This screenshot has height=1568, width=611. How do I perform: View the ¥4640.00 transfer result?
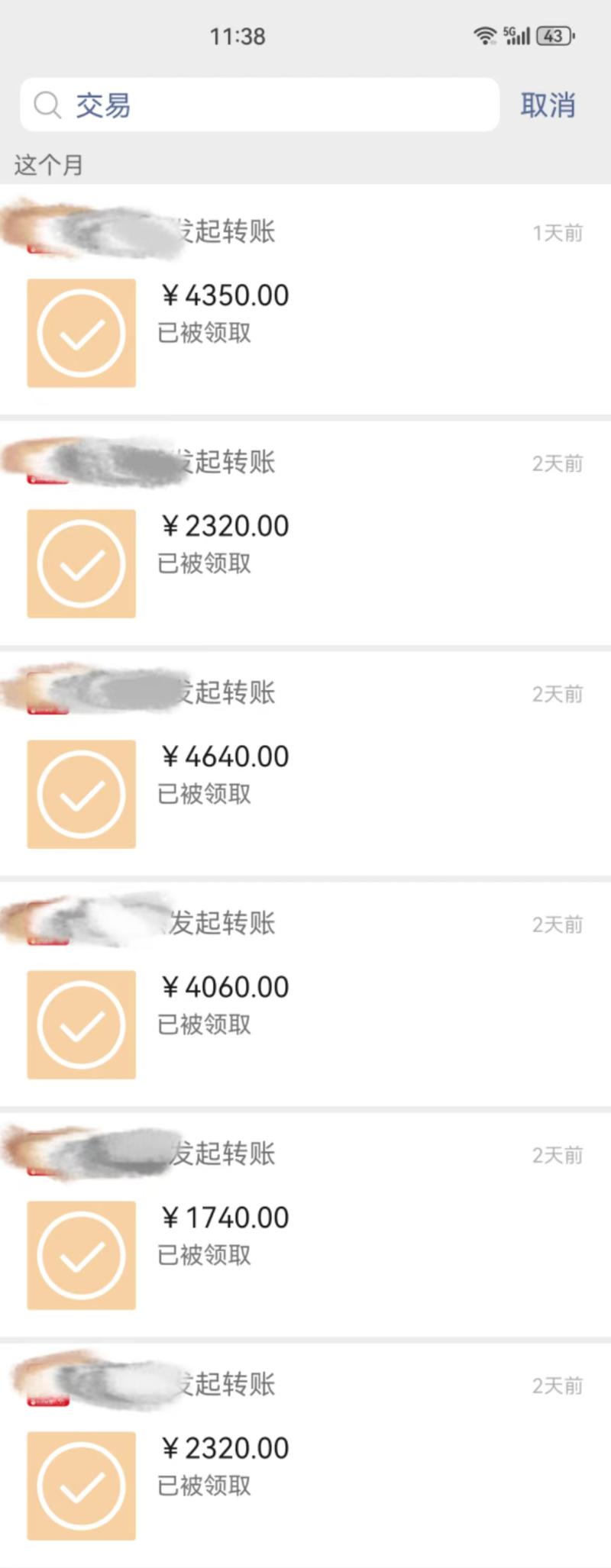[225, 757]
